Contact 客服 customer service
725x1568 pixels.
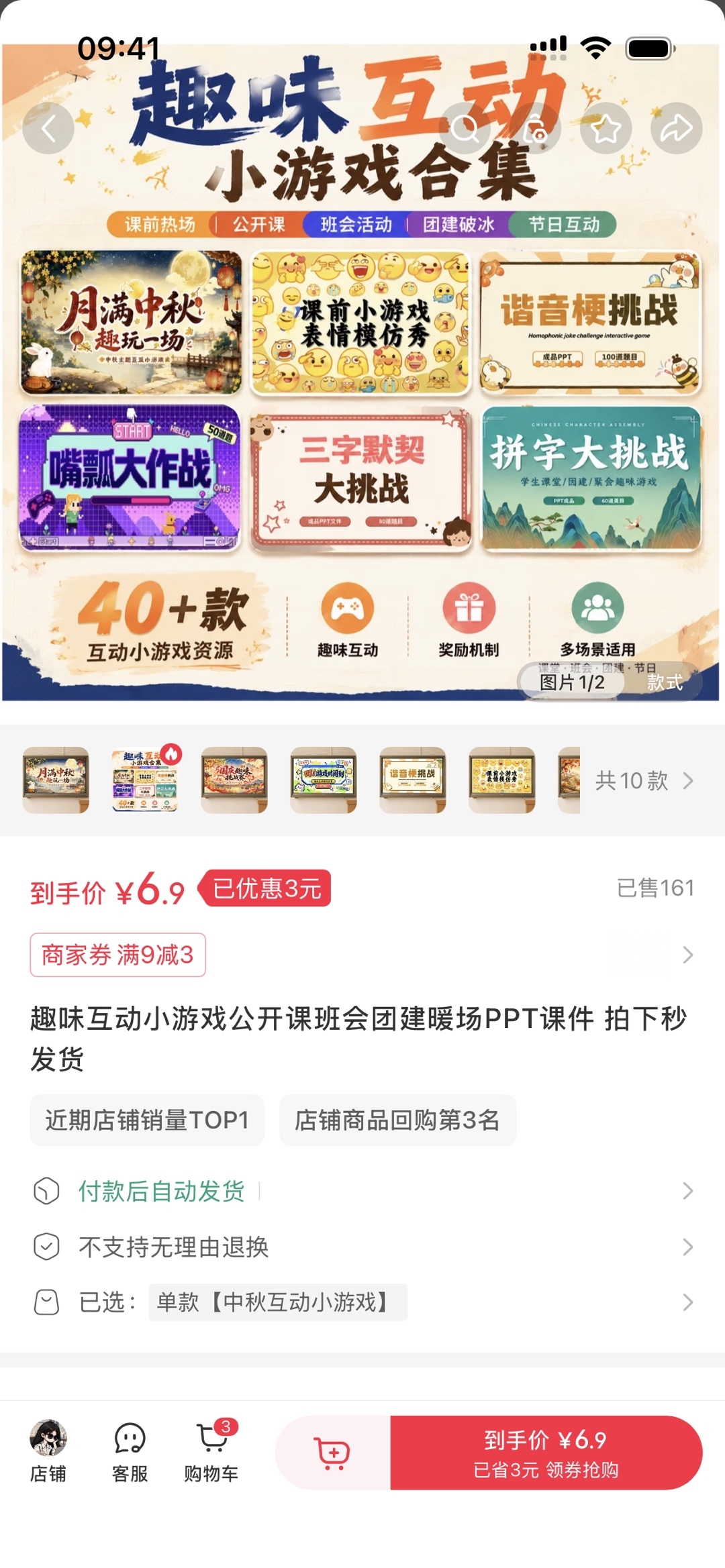point(130,1451)
